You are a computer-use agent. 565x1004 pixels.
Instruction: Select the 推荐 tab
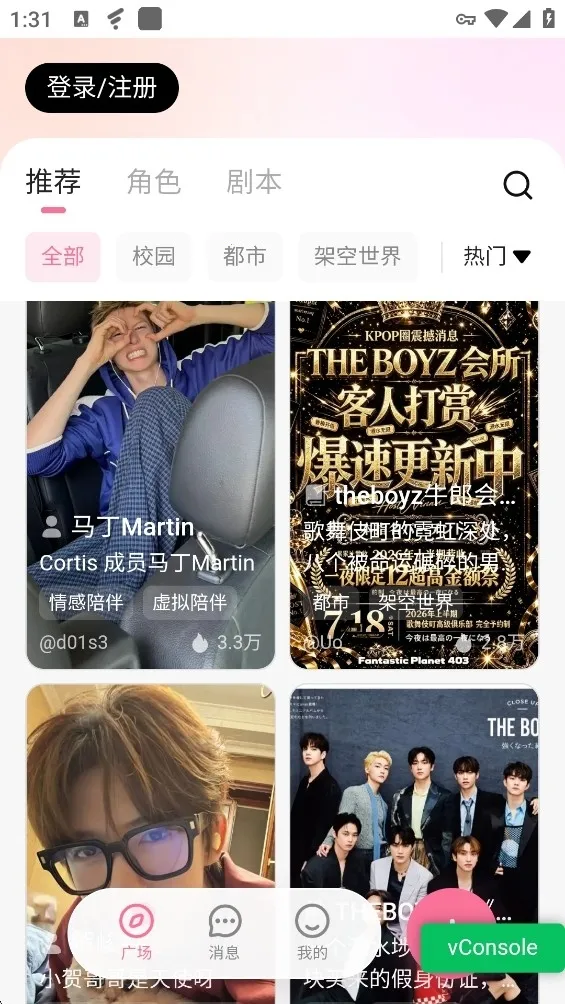tap(53, 182)
